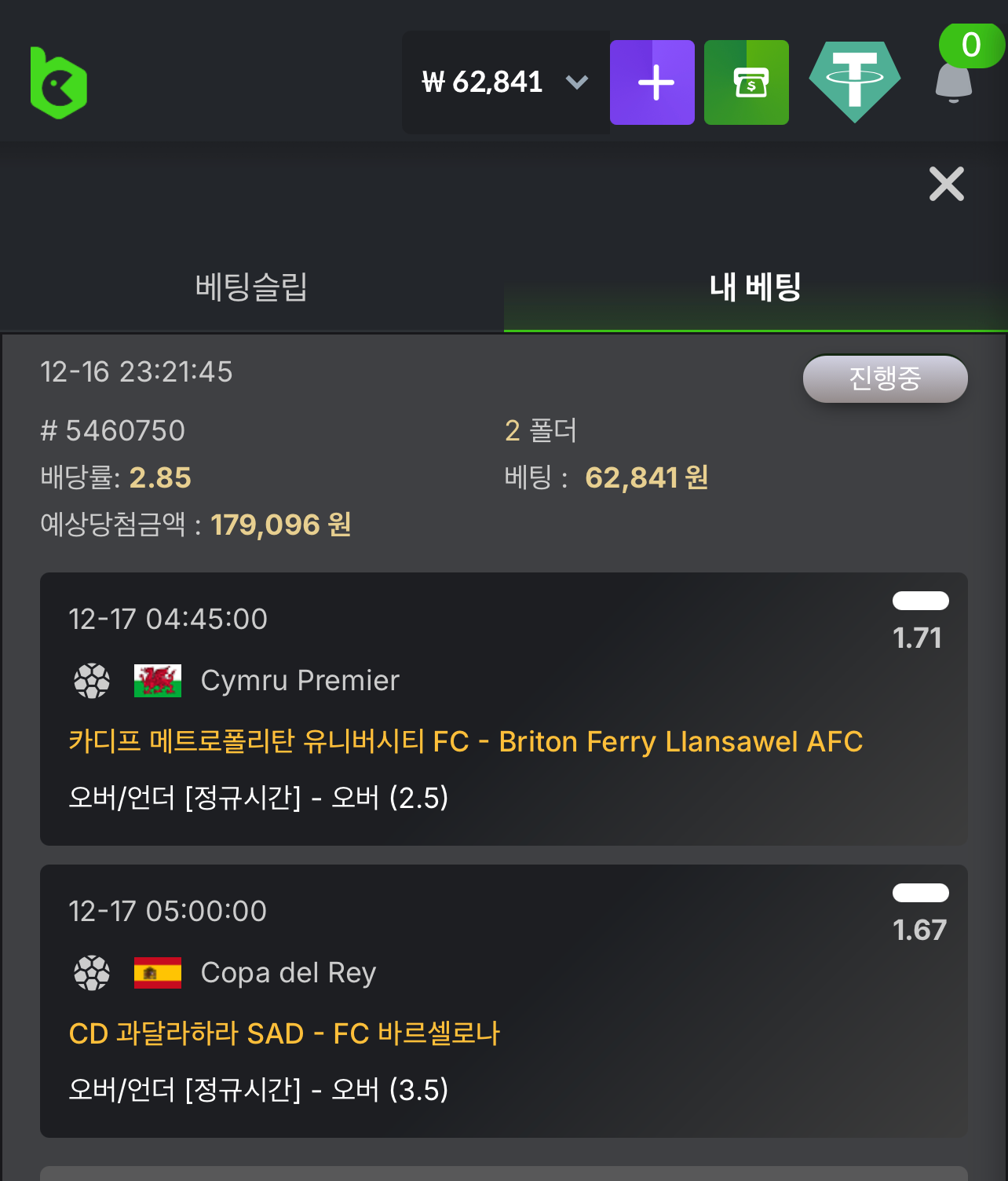1008x1181 pixels.
Task: Tap the purple plus deposit button
Action: pos(652,82)
